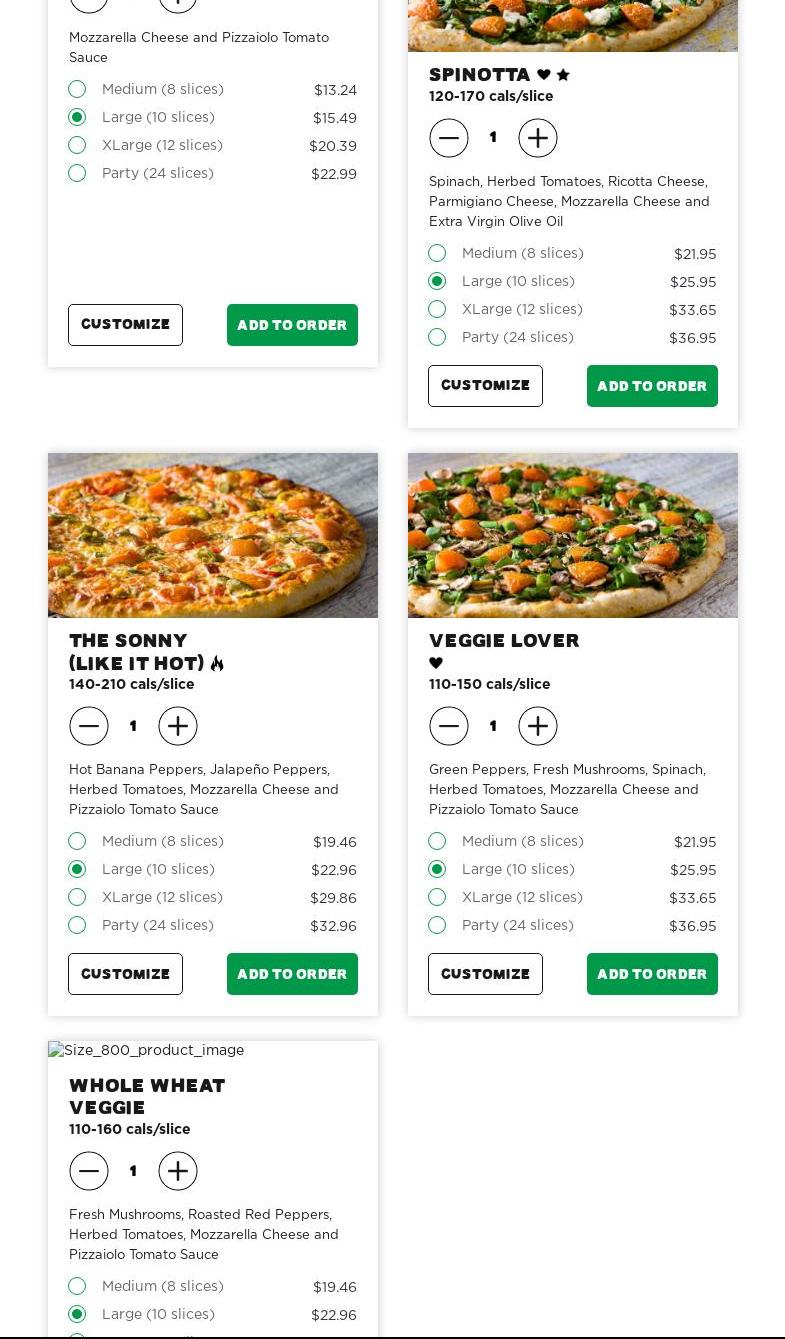
Task: Customize the Mozzarella and Pizzaiolo sauce pizza
Action: (x=125, y=325)
